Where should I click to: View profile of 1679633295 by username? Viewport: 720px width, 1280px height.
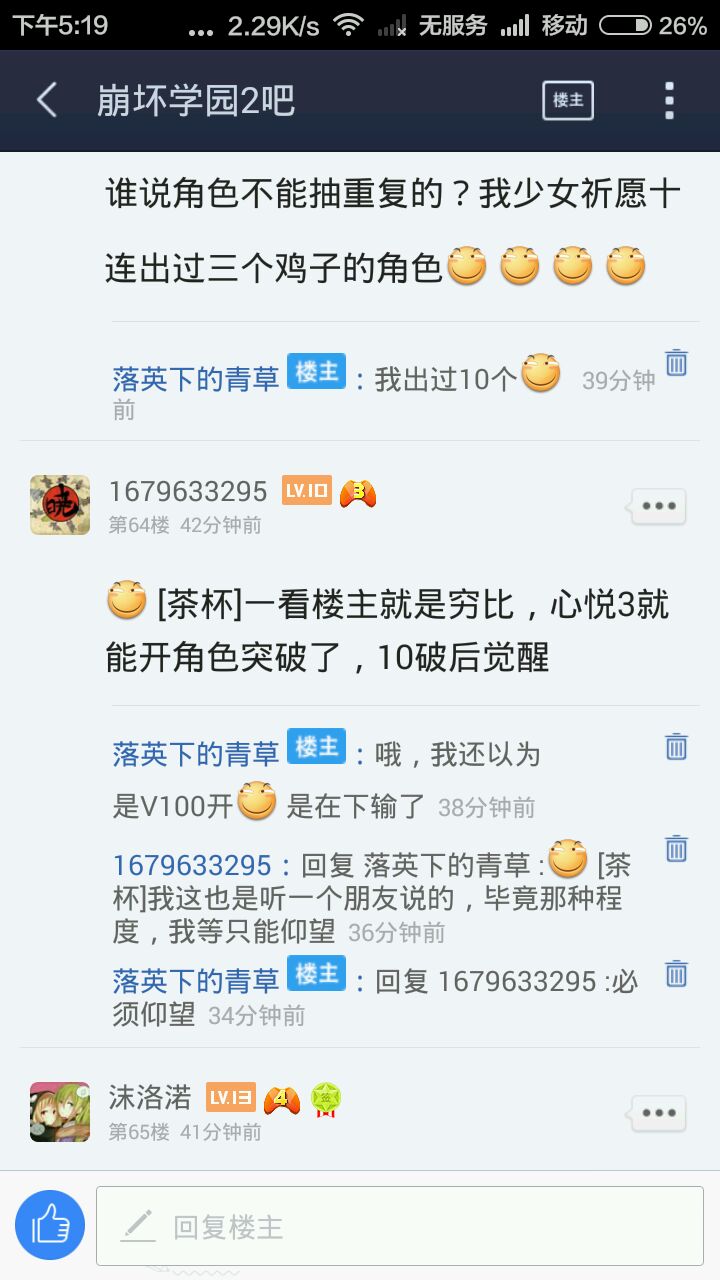[188, 492]
